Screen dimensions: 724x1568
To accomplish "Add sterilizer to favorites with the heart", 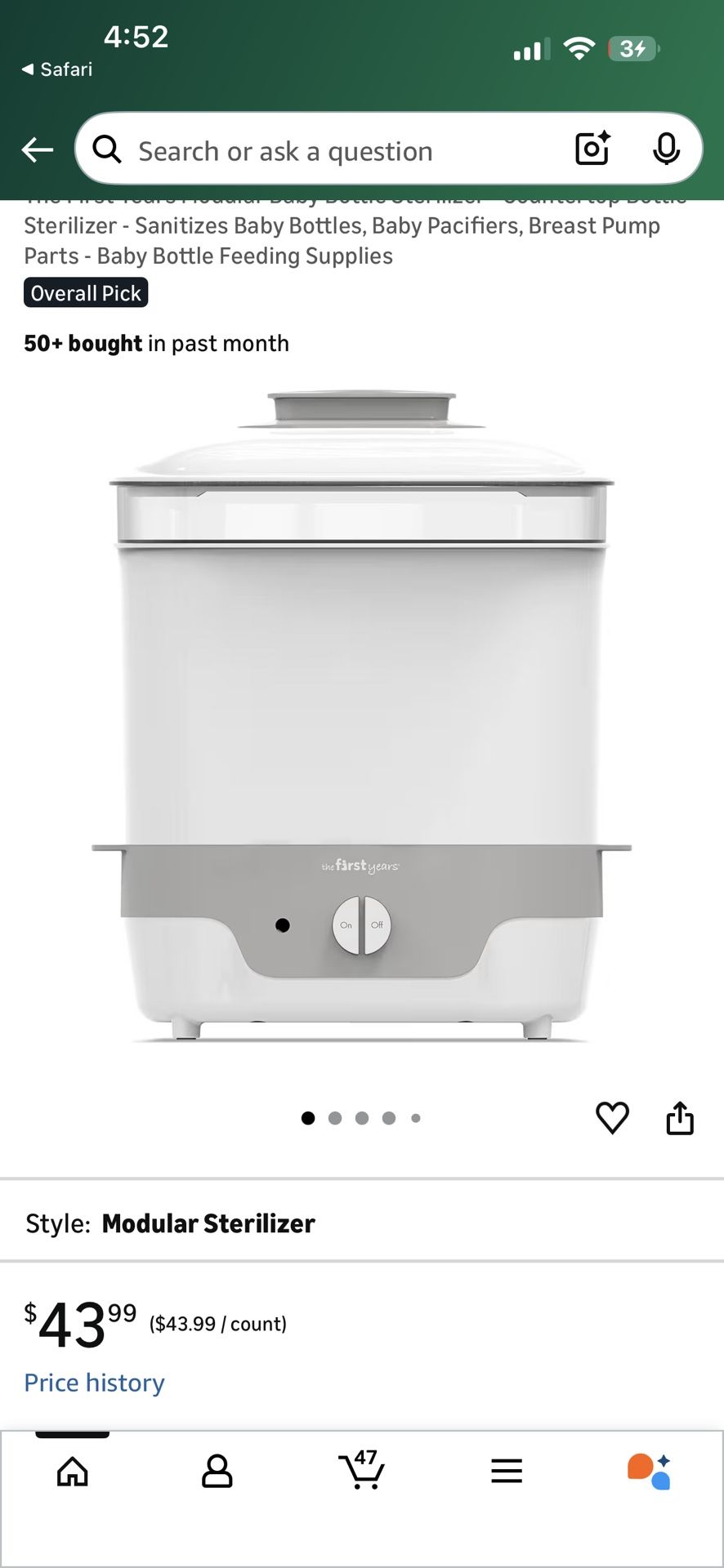I will (613, 1118).
